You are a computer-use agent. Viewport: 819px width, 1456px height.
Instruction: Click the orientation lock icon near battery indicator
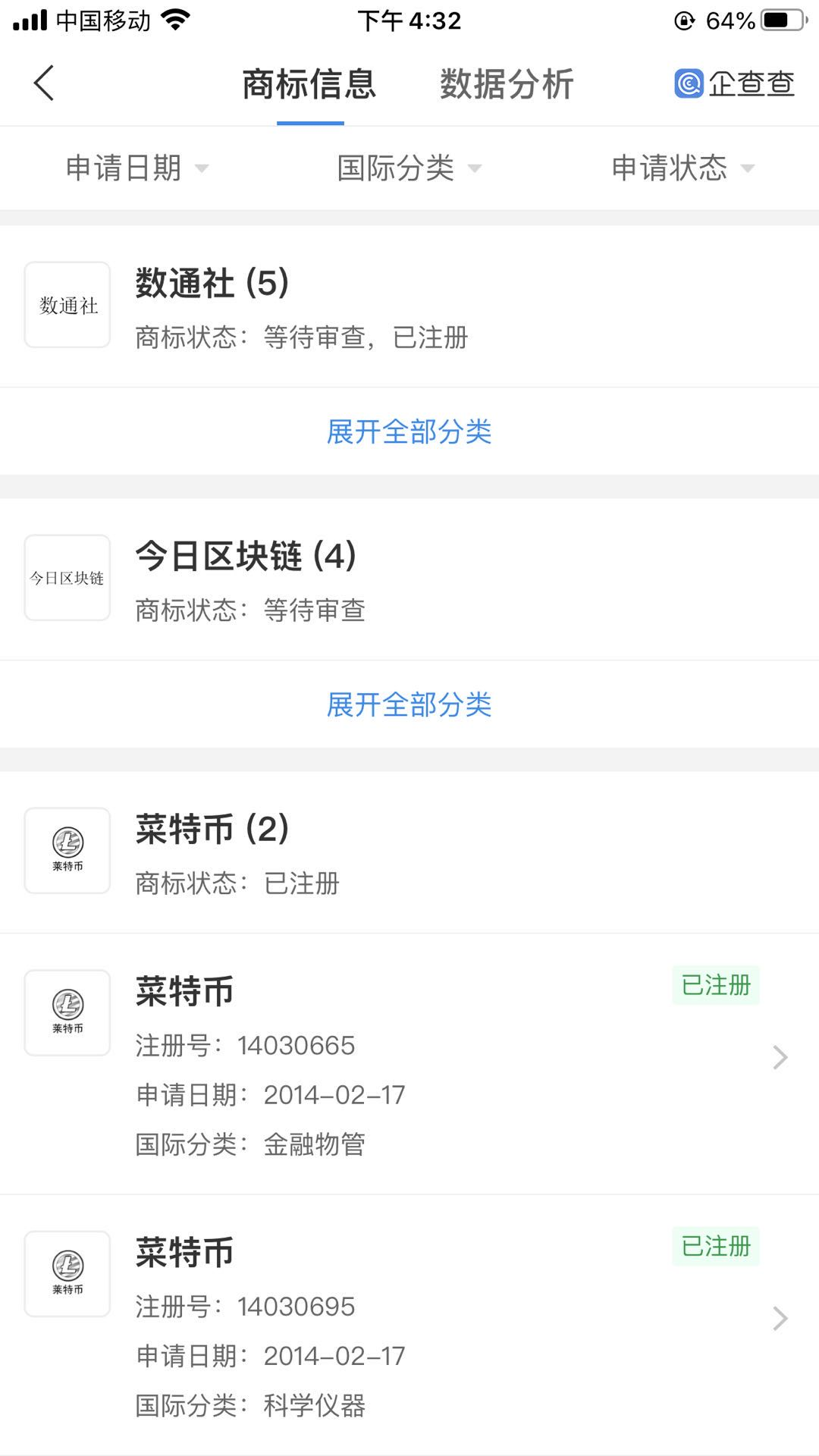[683, 20]
